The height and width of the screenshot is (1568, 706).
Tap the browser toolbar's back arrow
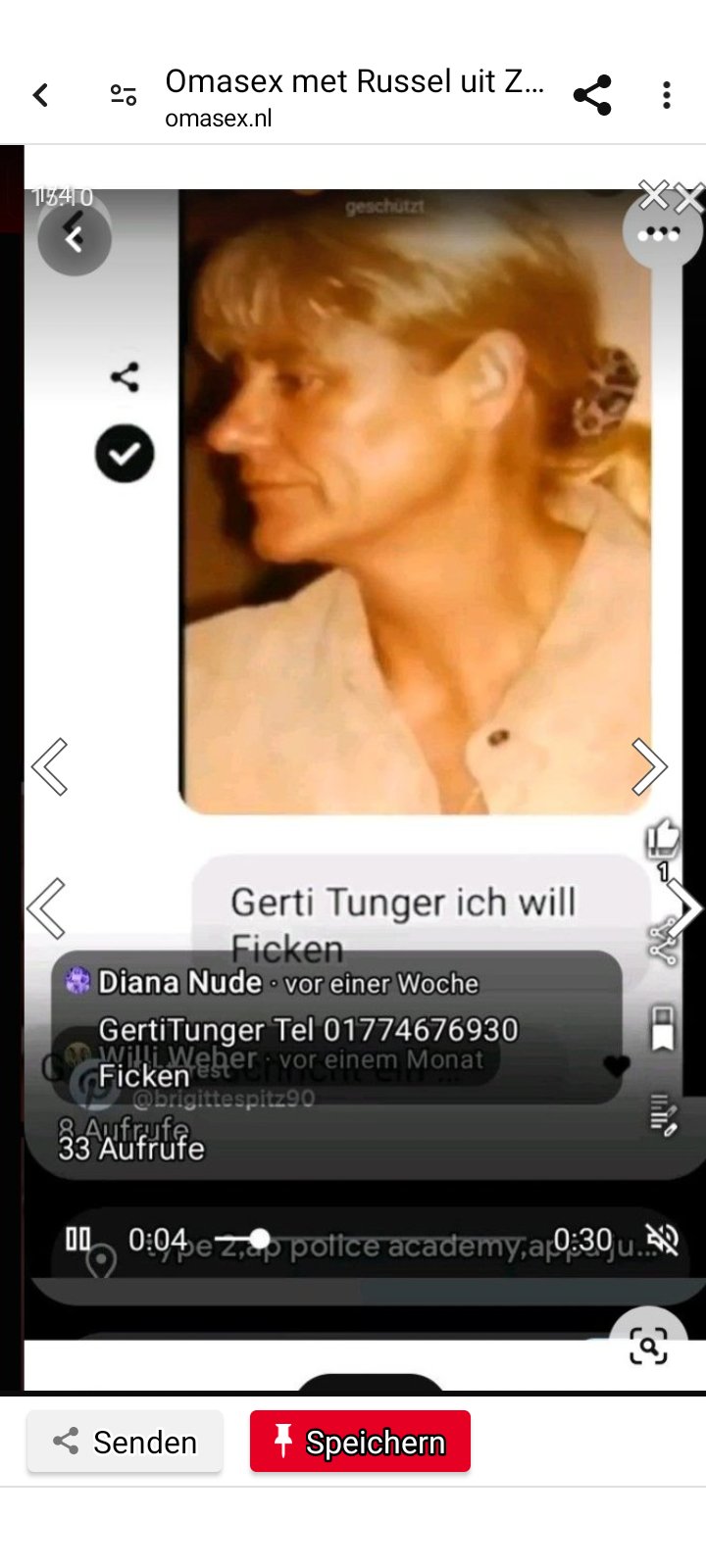click(41, 95)
